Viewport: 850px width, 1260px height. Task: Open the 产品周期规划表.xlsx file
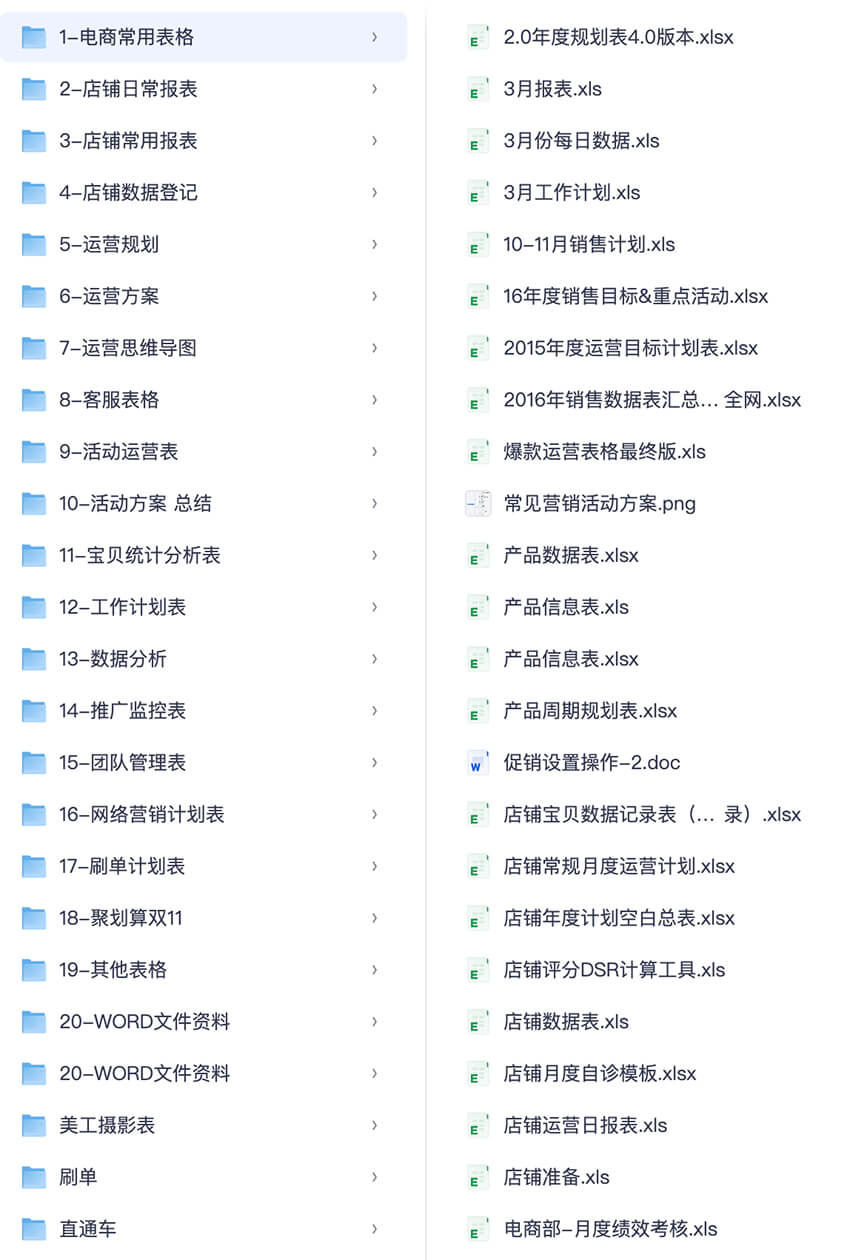(x=590, y=711)
